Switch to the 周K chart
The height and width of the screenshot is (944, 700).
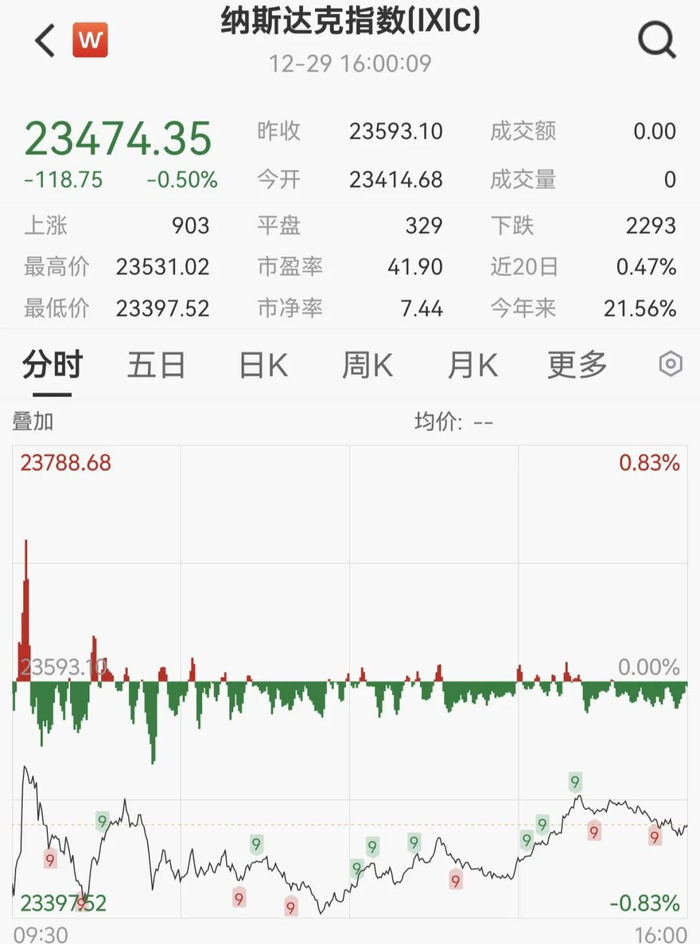pyautogui.click(x=367, y=365)
